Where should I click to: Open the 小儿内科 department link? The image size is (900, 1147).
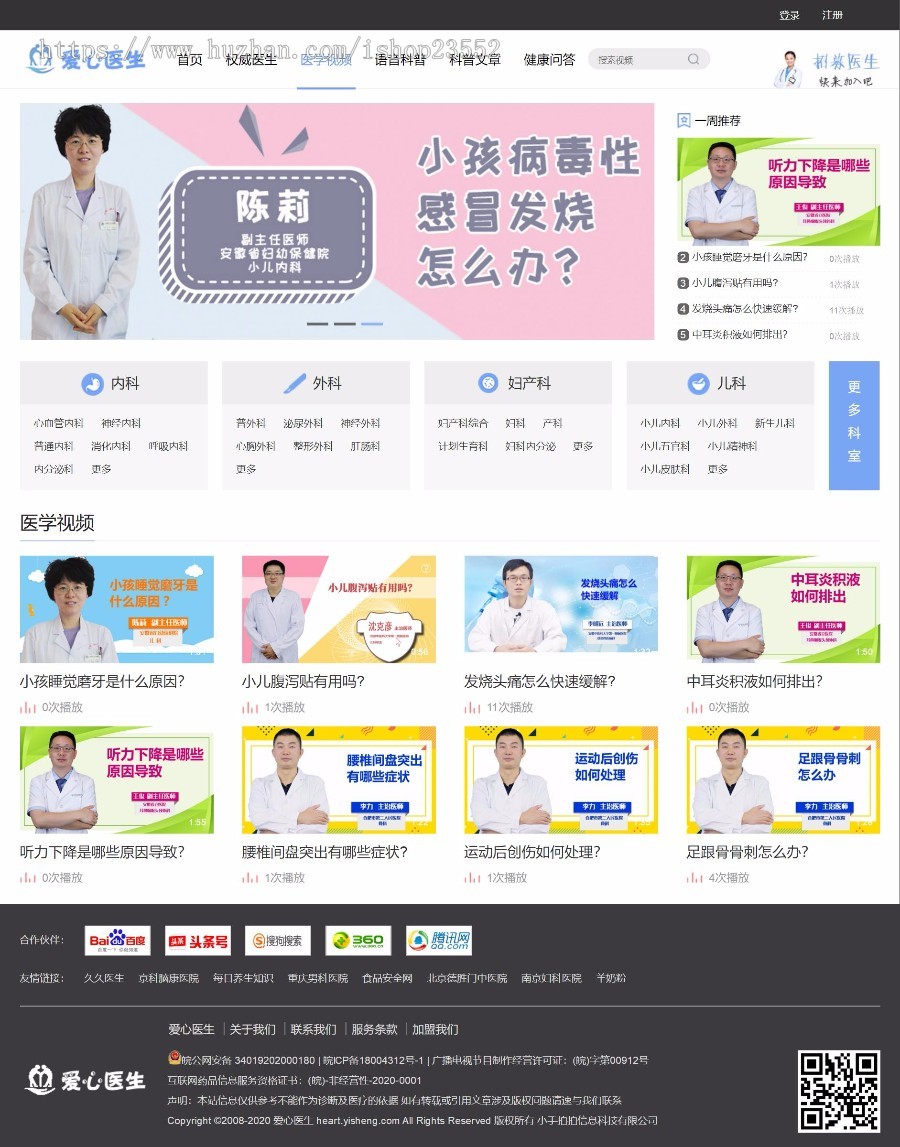[660, 423]
